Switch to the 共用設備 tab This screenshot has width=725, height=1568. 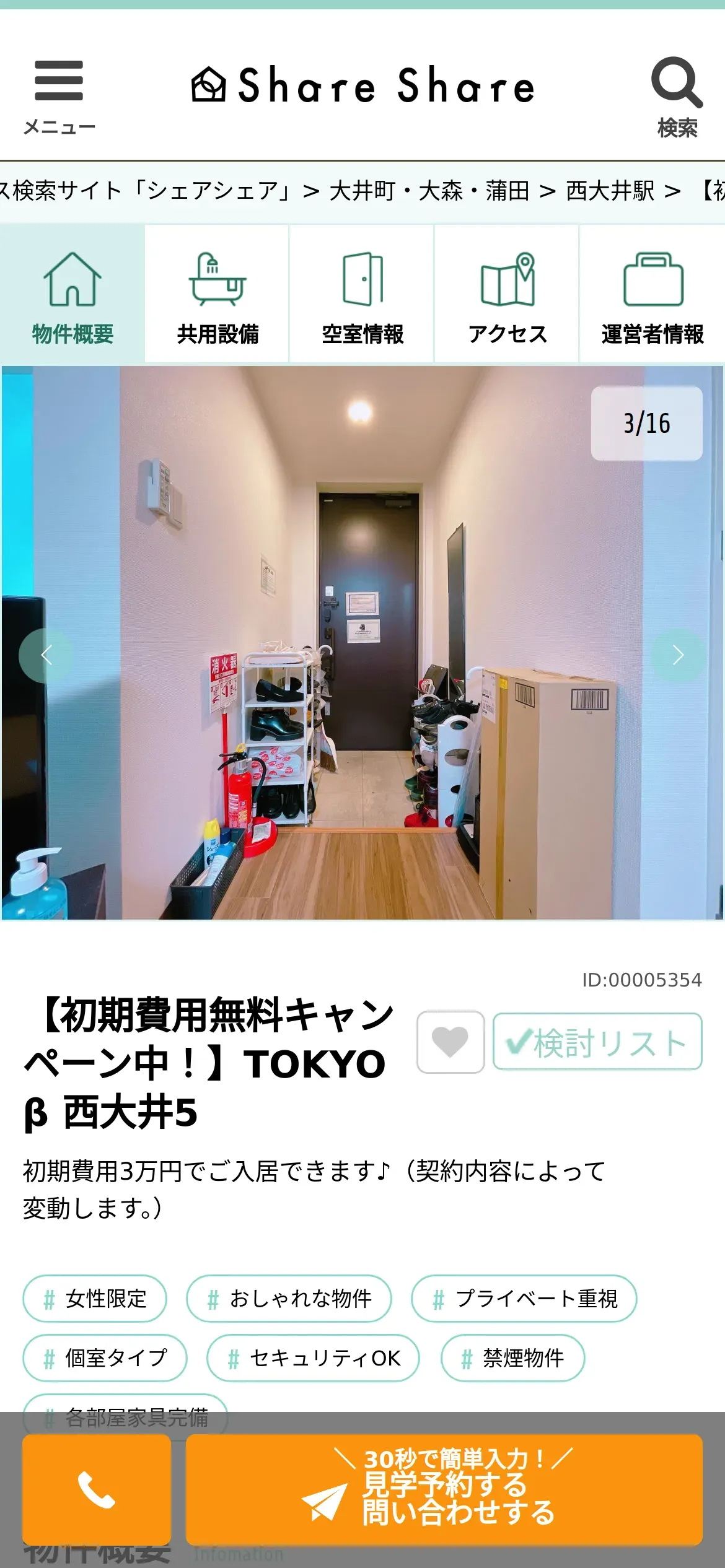[x=217, y=294]
